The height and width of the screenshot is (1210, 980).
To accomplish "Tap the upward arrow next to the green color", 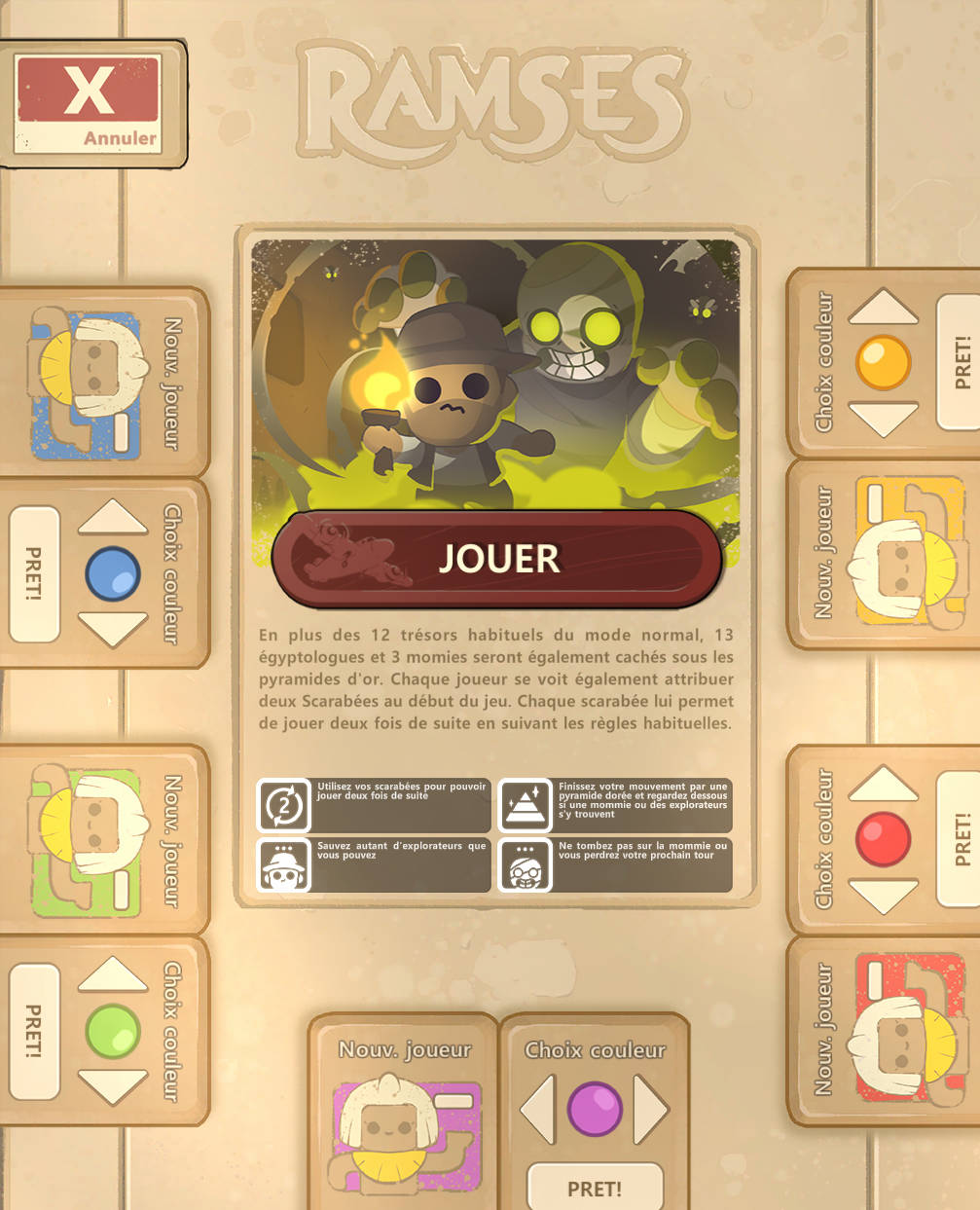I will pyautogui.click(x=112, y=975).
